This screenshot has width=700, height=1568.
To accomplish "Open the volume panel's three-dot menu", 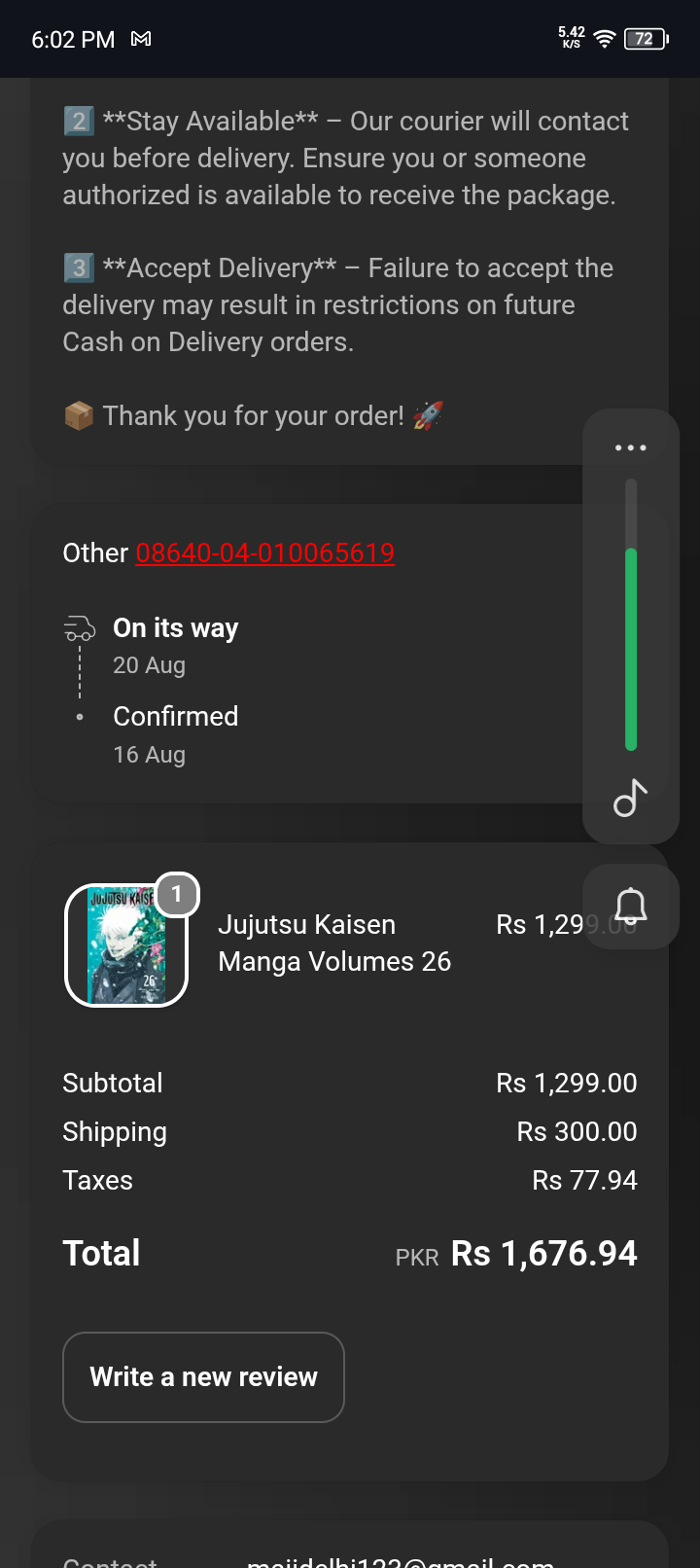I will click(x=631, y=447).
